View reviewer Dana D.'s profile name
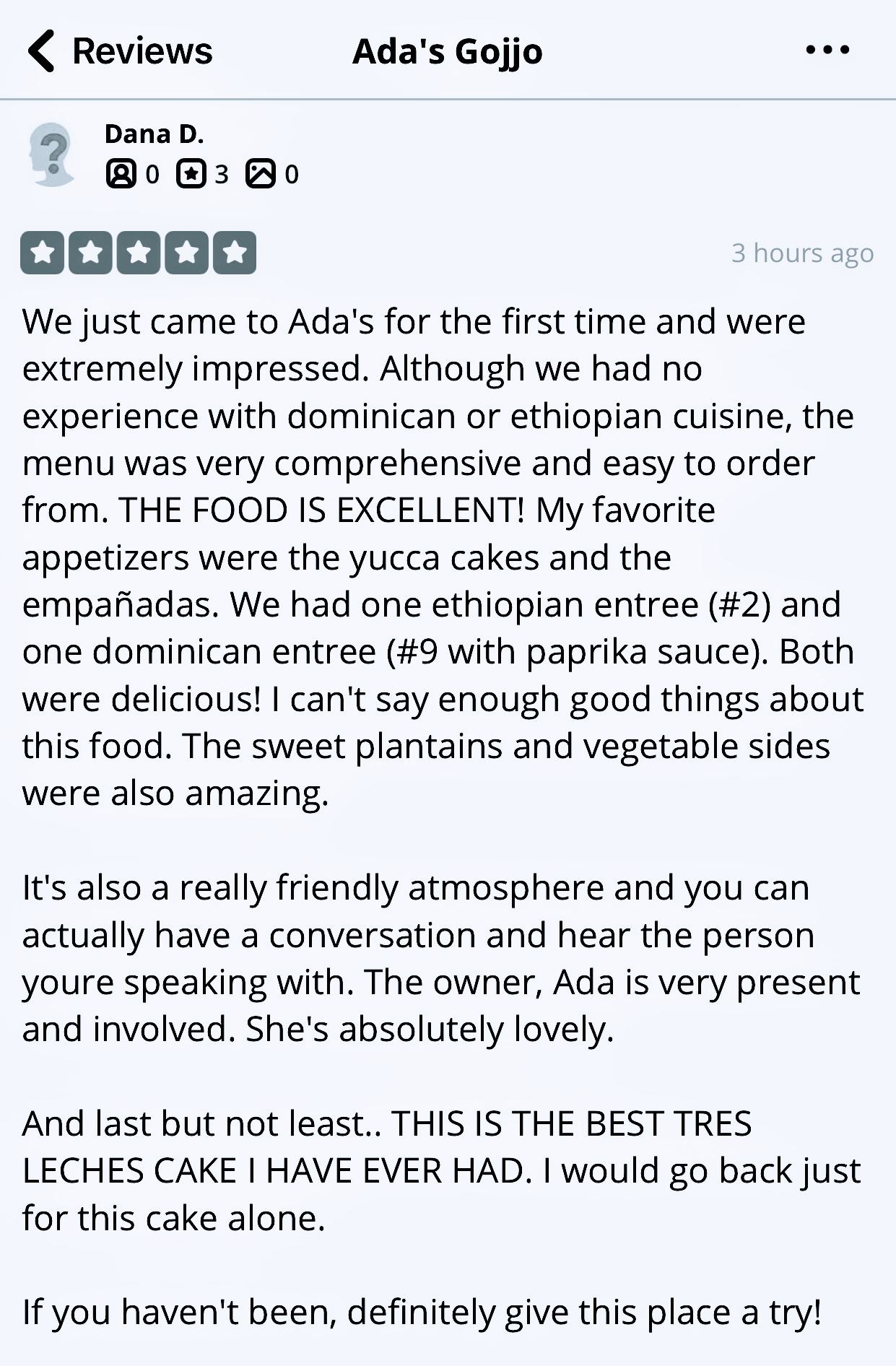Screen dimensions: 896x1366 [x=154, y=134]
